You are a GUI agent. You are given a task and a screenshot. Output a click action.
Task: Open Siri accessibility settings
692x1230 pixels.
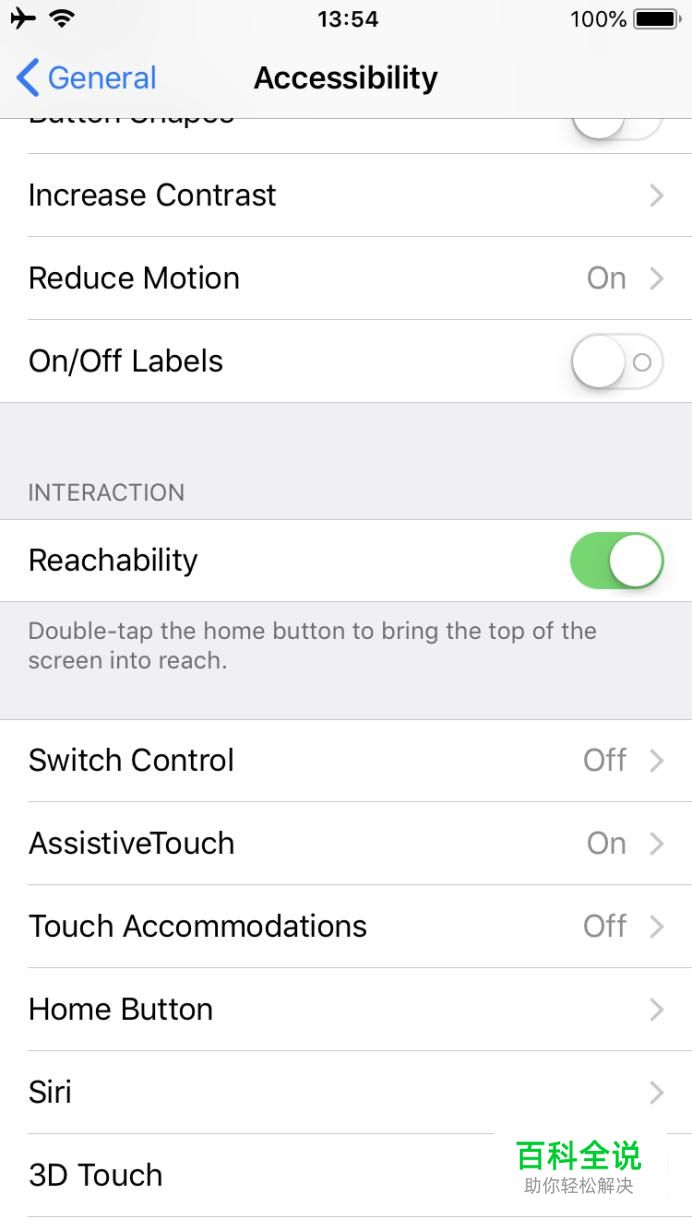click(346, 1092)
